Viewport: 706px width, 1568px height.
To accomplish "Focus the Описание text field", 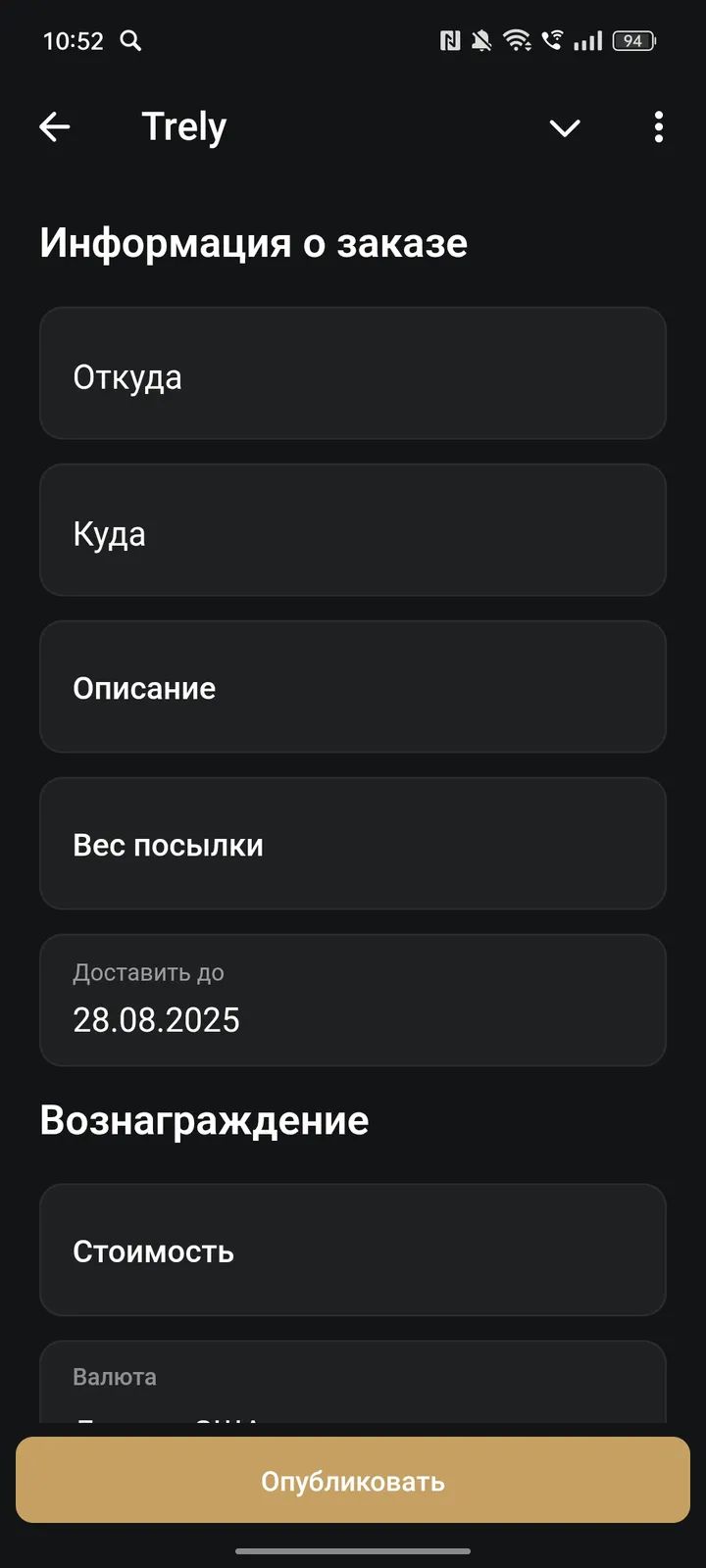I will click(x=353, y=687).
